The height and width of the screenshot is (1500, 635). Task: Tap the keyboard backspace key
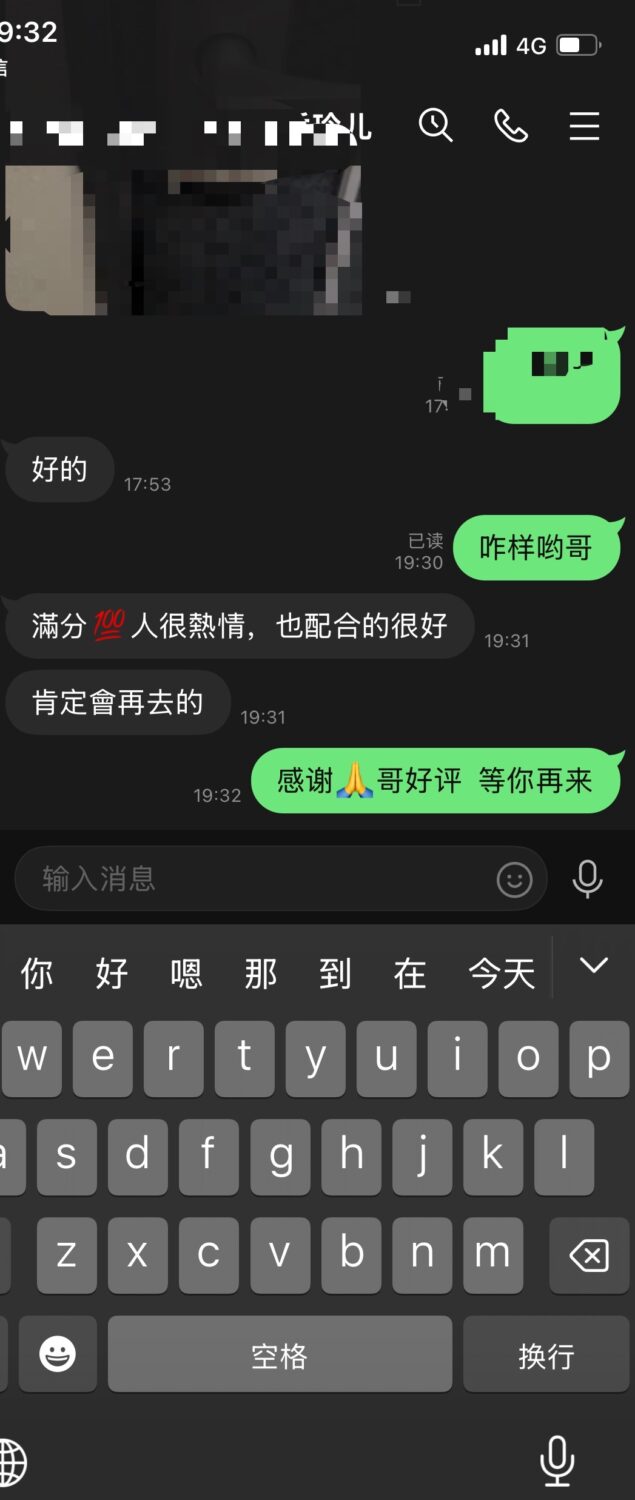pos(588,1255)
